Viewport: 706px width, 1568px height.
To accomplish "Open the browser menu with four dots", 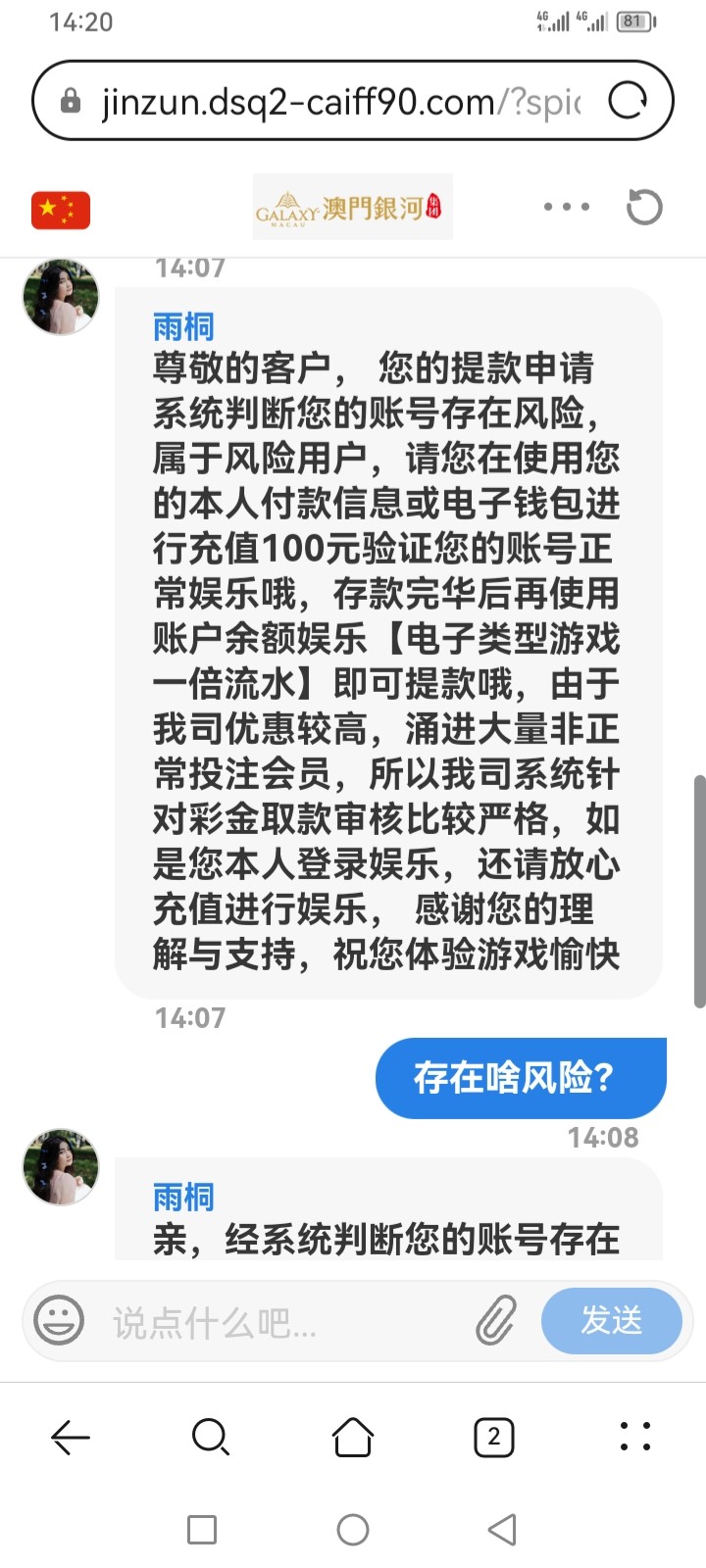I will pyautogui.click(x=635, y=1437).
